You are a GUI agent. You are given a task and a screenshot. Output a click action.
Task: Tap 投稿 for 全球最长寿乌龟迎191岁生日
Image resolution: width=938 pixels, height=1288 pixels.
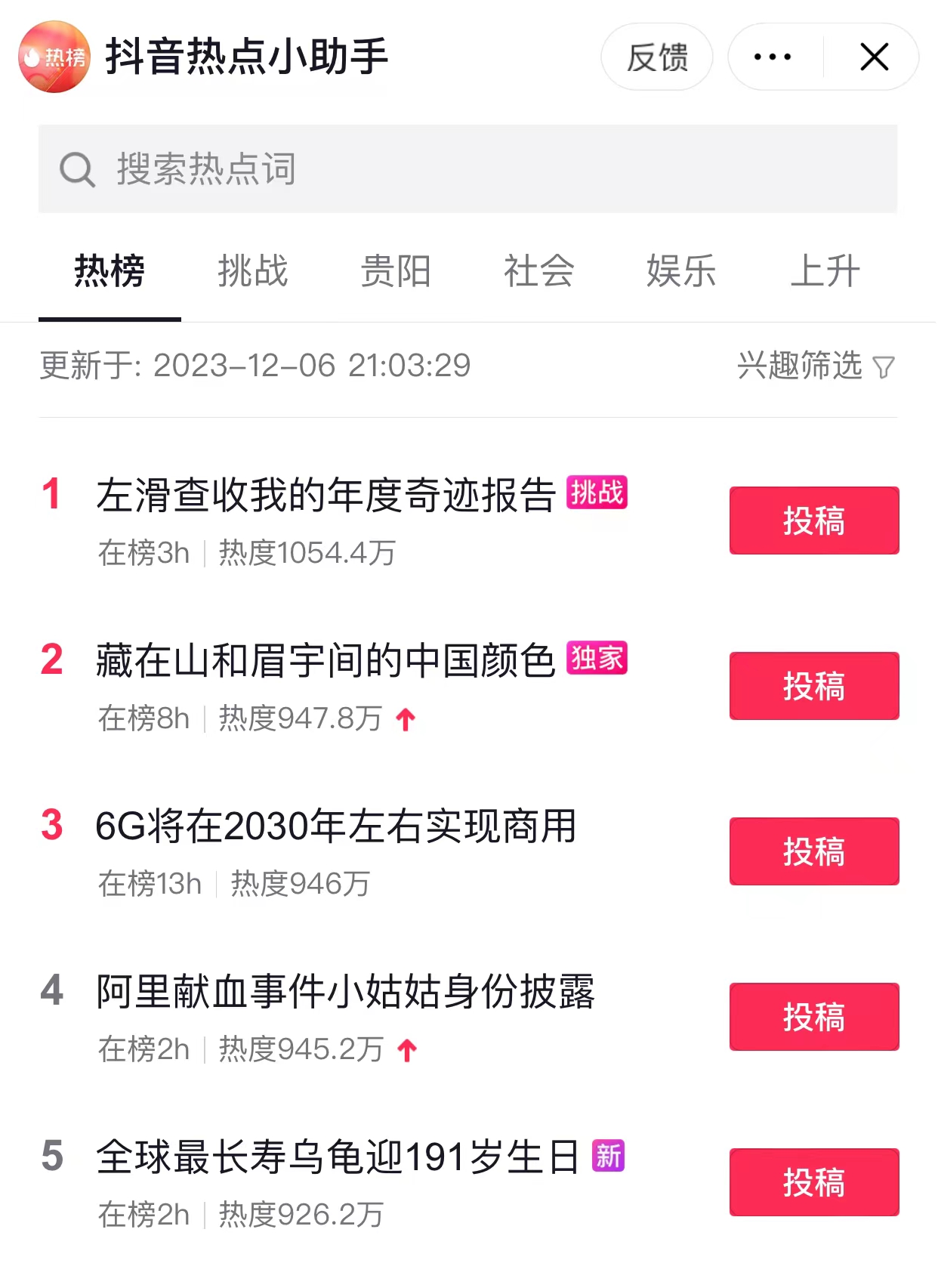tap(814, 1182)
